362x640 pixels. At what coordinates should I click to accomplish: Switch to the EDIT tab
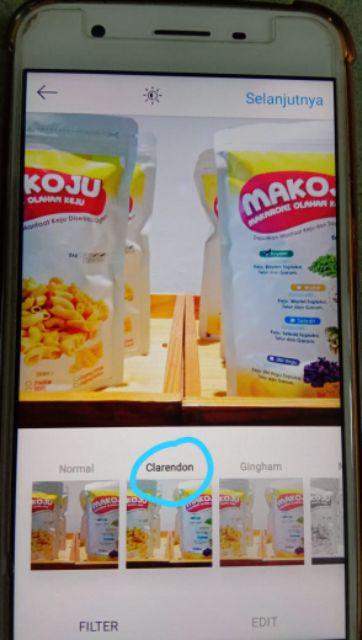tap(264, 622)
